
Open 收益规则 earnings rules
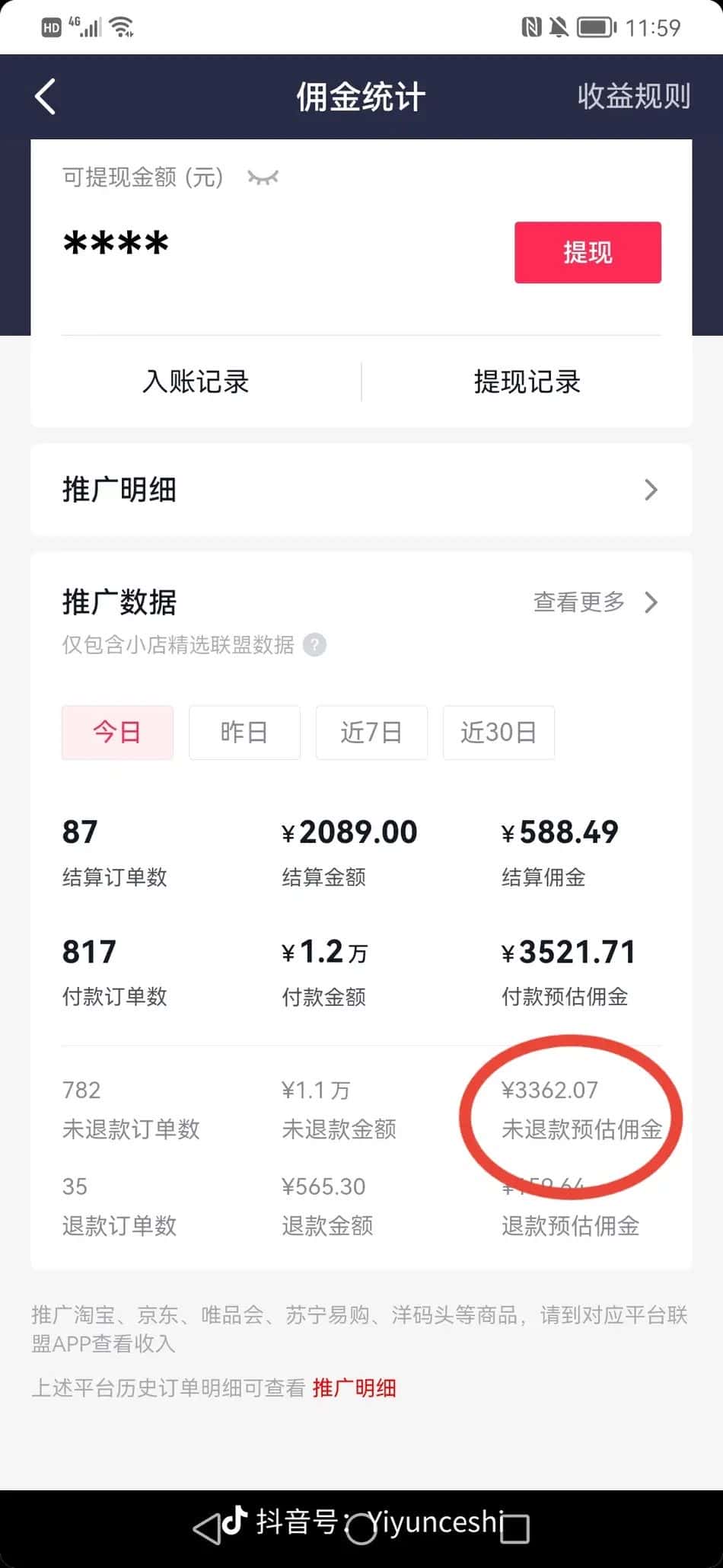[633, 97]
